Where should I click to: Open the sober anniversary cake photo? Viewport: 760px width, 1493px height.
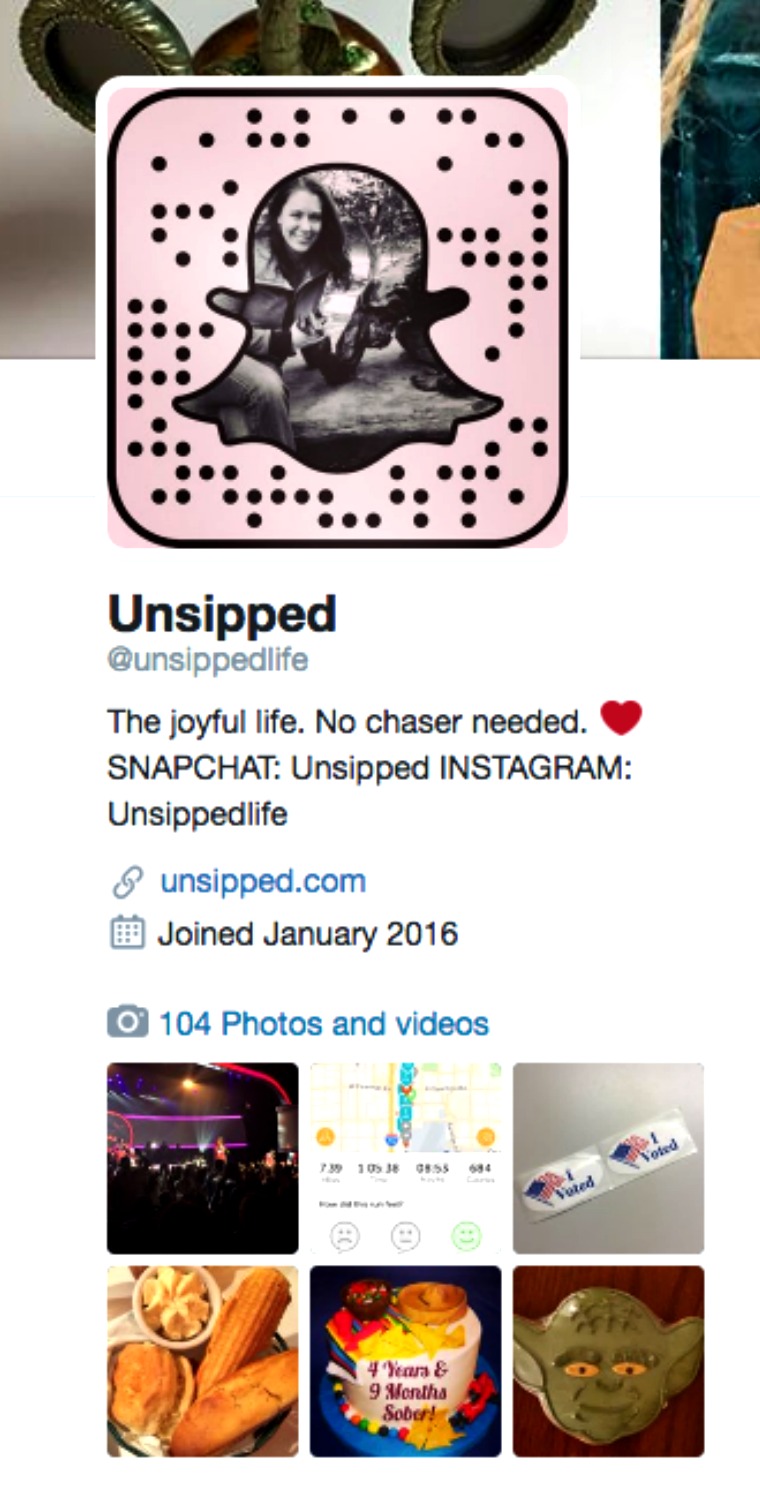coord(405,1361)
